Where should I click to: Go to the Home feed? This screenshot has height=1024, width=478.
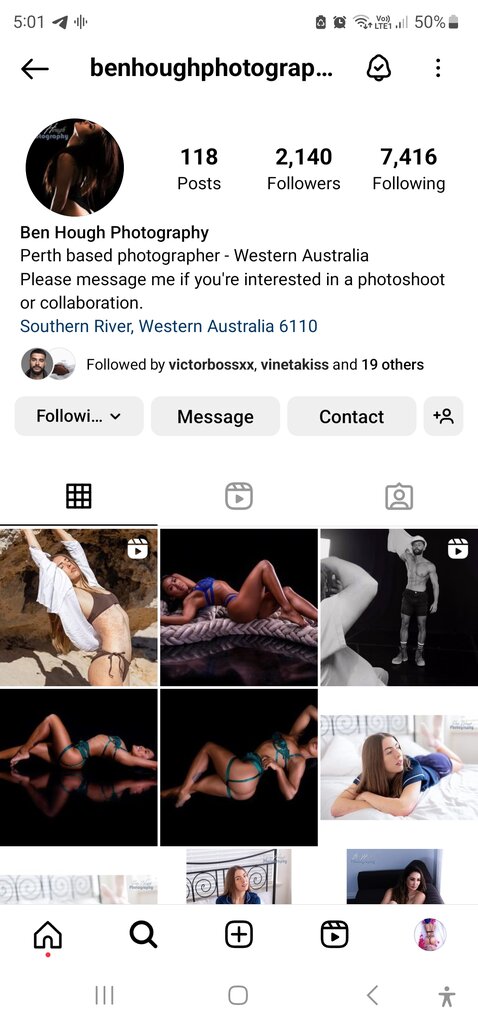pyautogui.click(x=48, y=935)
